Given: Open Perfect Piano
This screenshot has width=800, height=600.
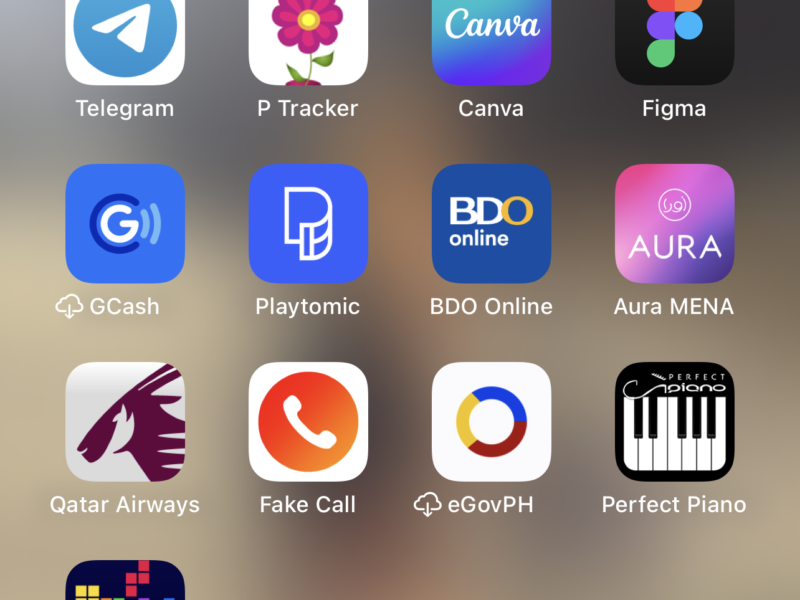Looking at the screenshot, I should (674, 422).
